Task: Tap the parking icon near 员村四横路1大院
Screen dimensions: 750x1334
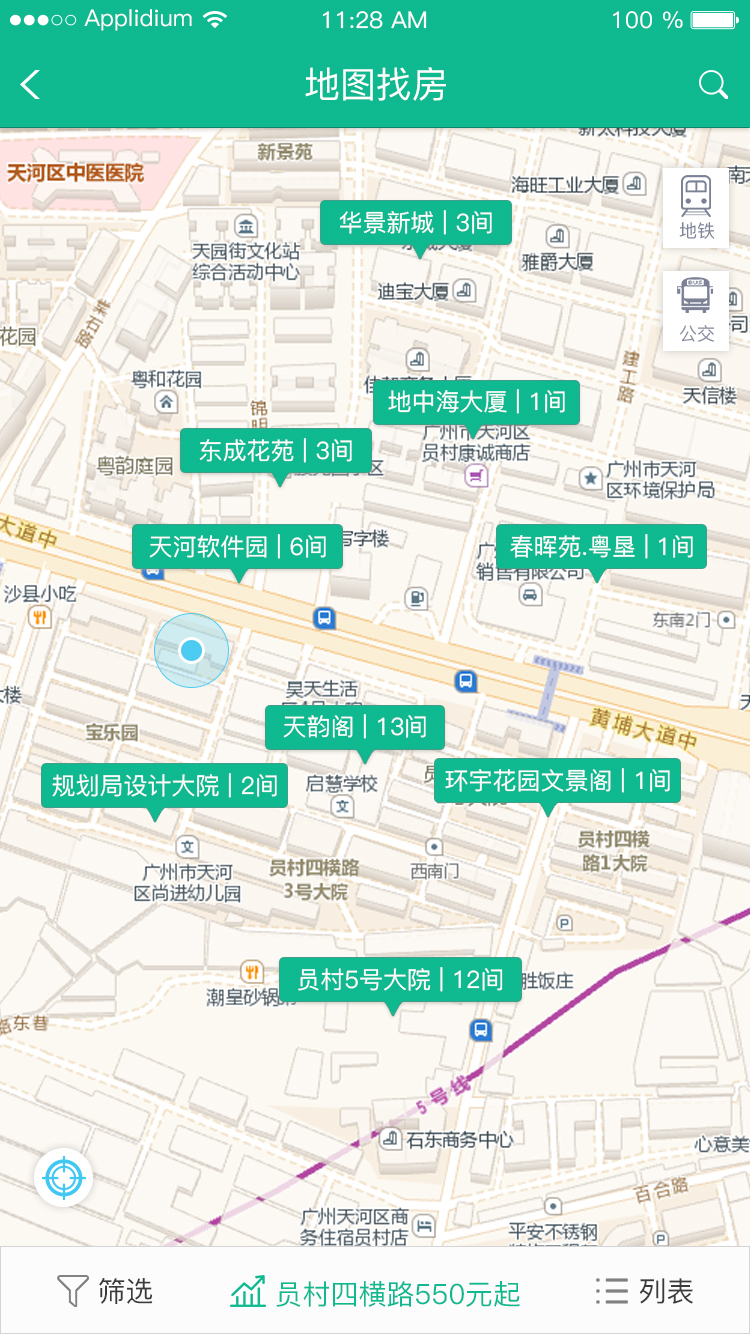Action: pyautogui.click(x=565, y=921)
